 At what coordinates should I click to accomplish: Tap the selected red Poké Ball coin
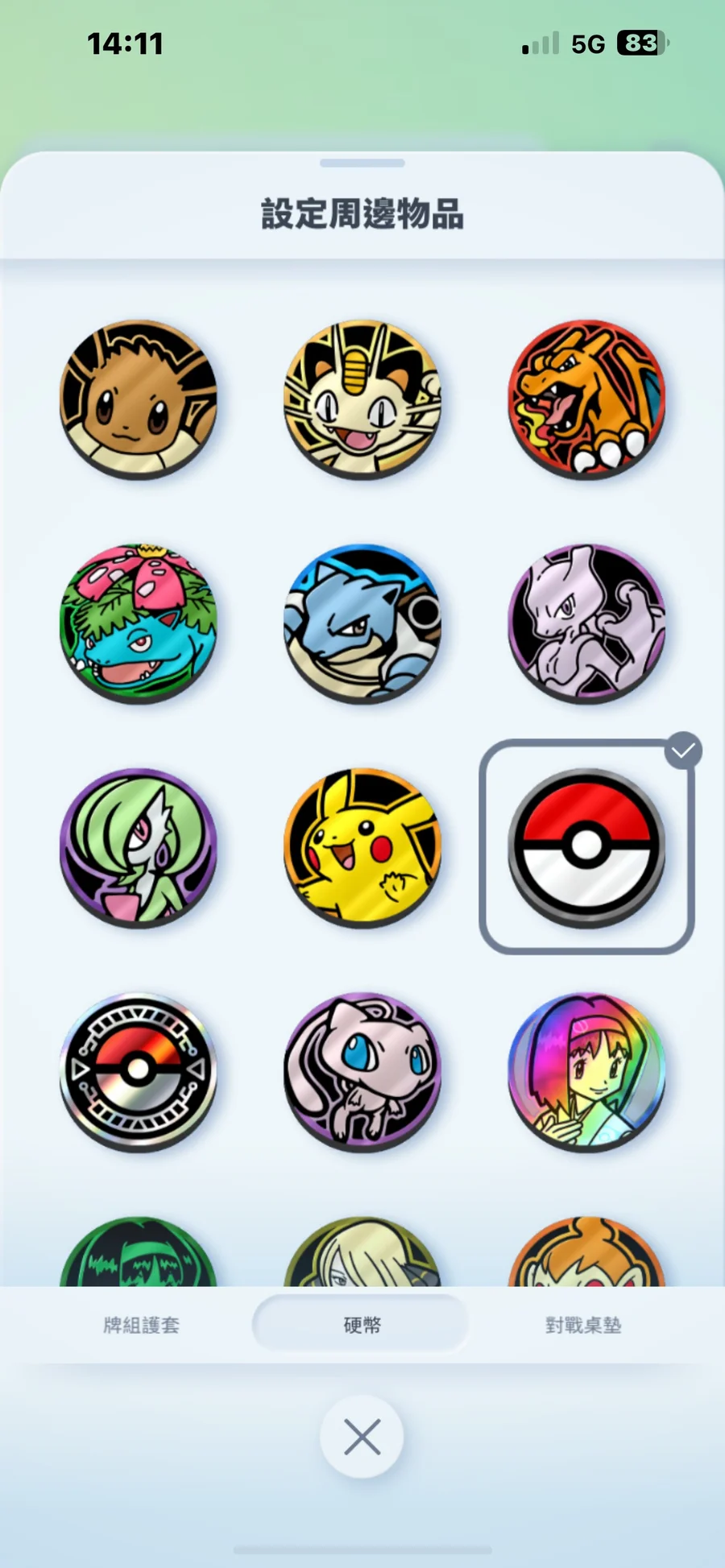586,846
